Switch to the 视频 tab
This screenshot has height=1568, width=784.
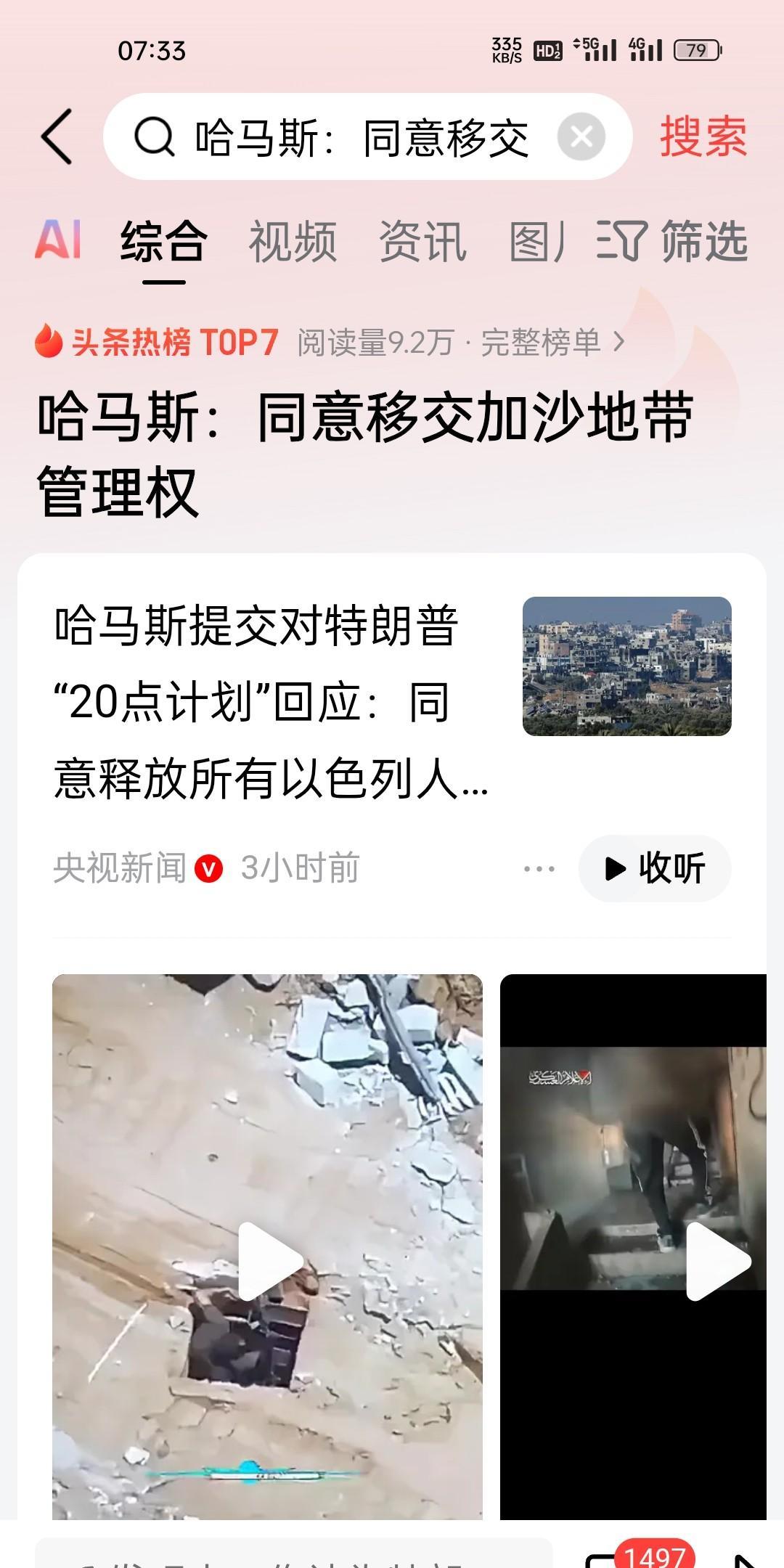coord(293,241)
